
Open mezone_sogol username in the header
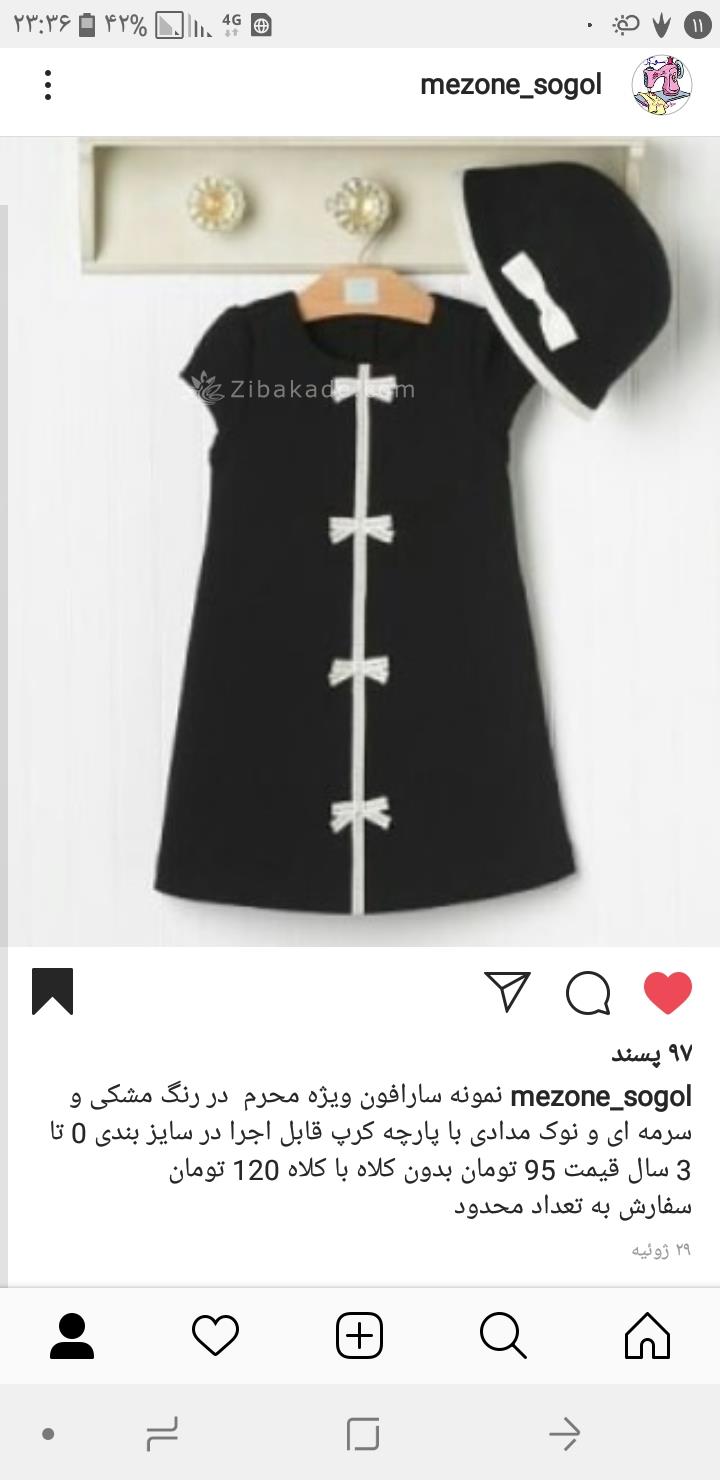click(511, 84)
